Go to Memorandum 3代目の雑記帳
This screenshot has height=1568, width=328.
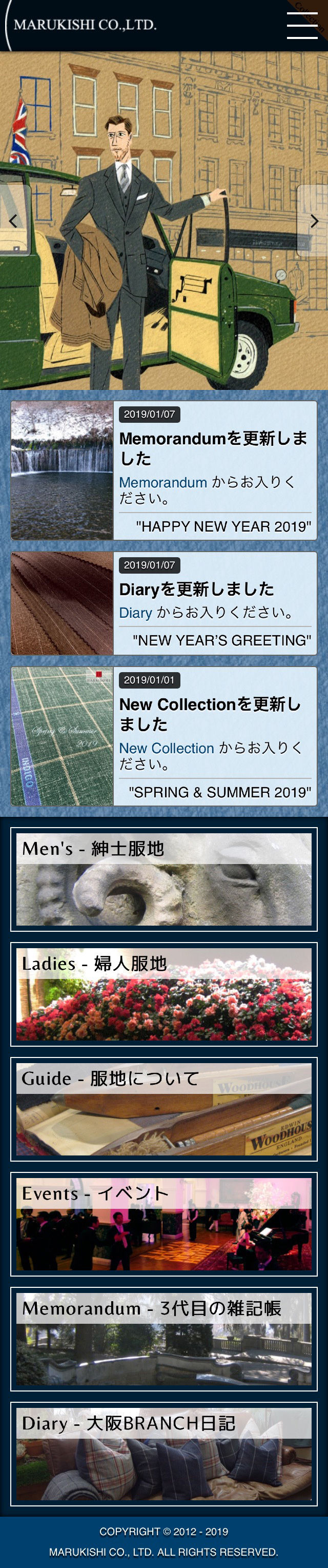click(163, 1339)
